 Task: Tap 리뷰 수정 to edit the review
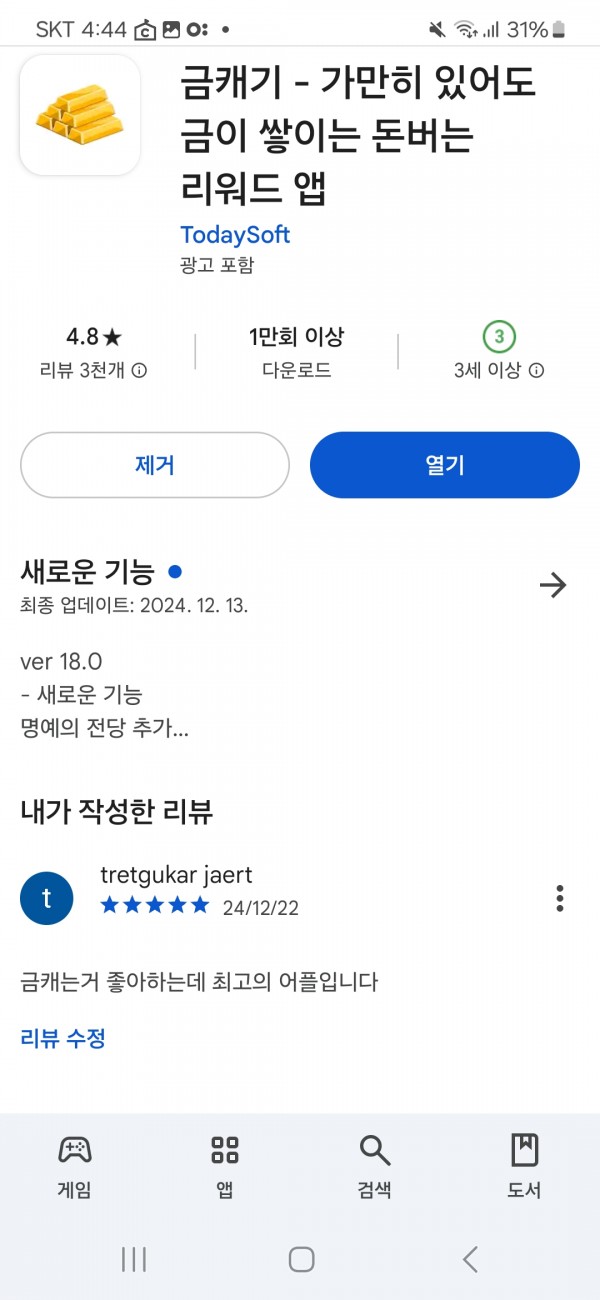pos(63,1038)
